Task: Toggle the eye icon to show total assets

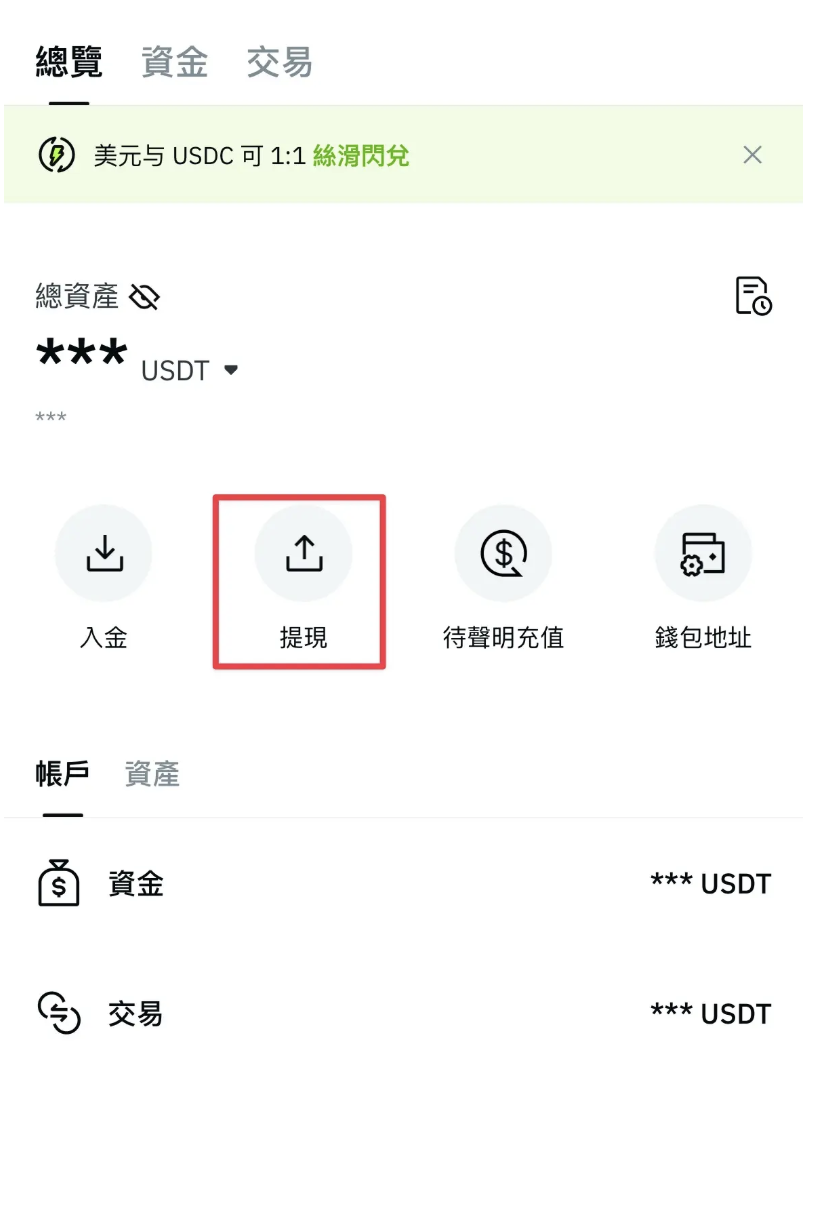Action: click(143, 295)
